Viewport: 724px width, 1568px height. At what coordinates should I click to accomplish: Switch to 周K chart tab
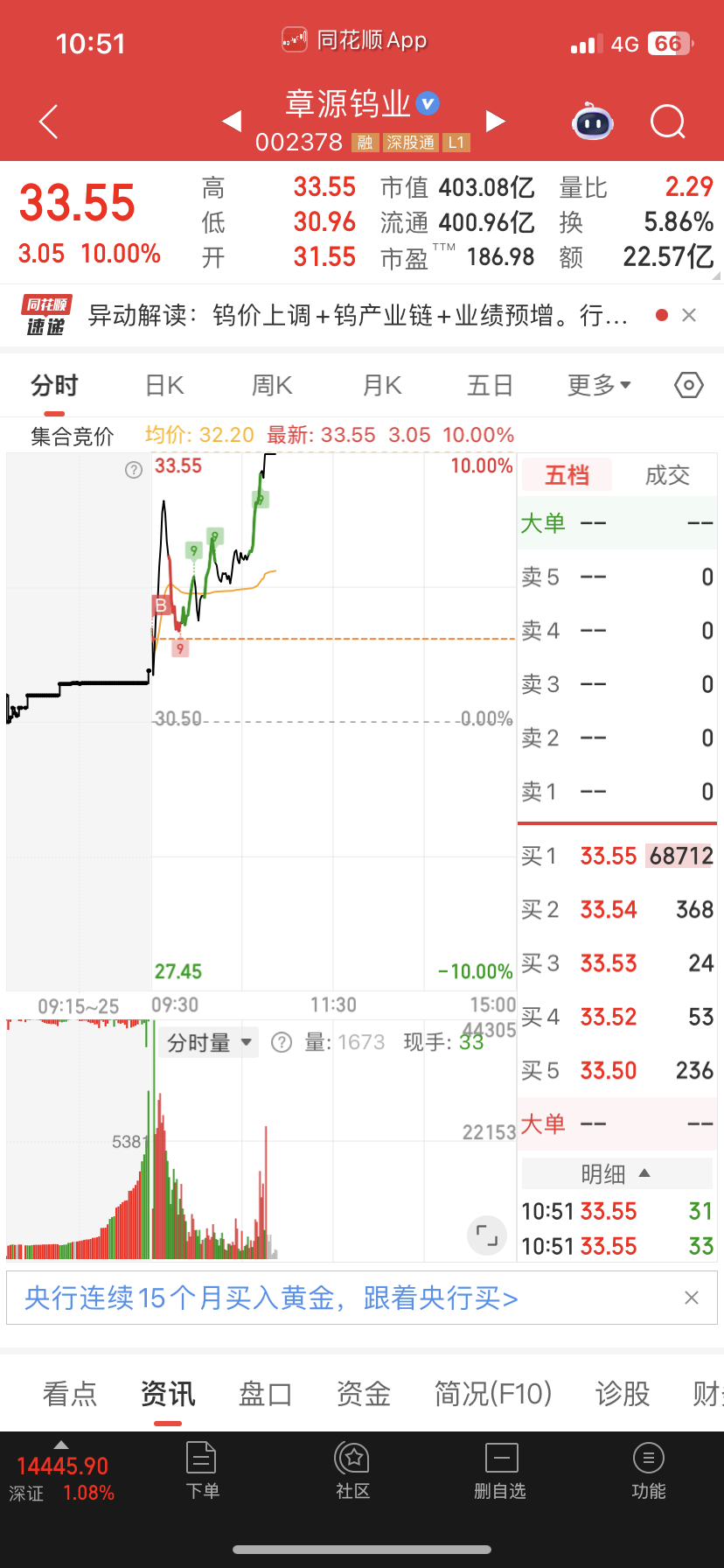point(272,385)
